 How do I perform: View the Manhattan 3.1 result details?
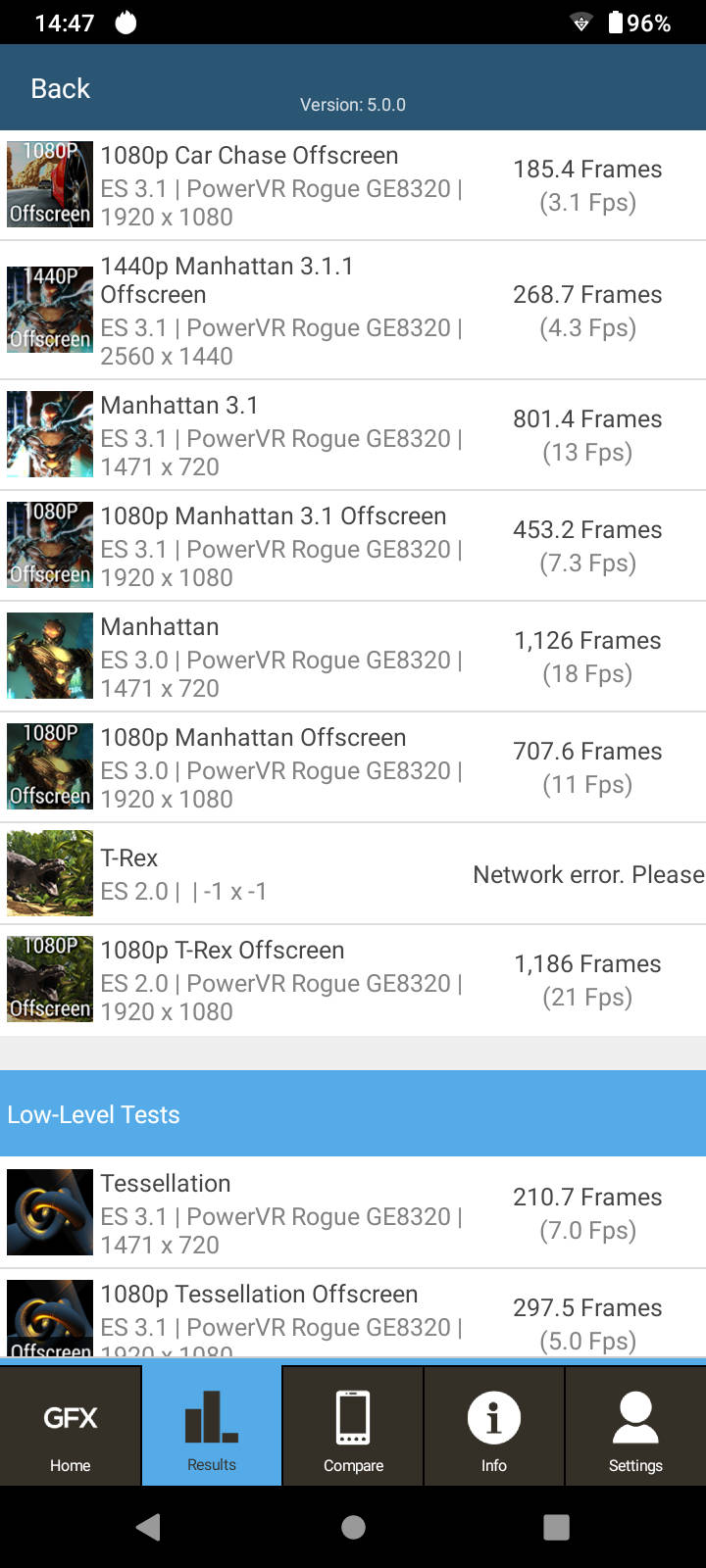(x=353, y=434)
